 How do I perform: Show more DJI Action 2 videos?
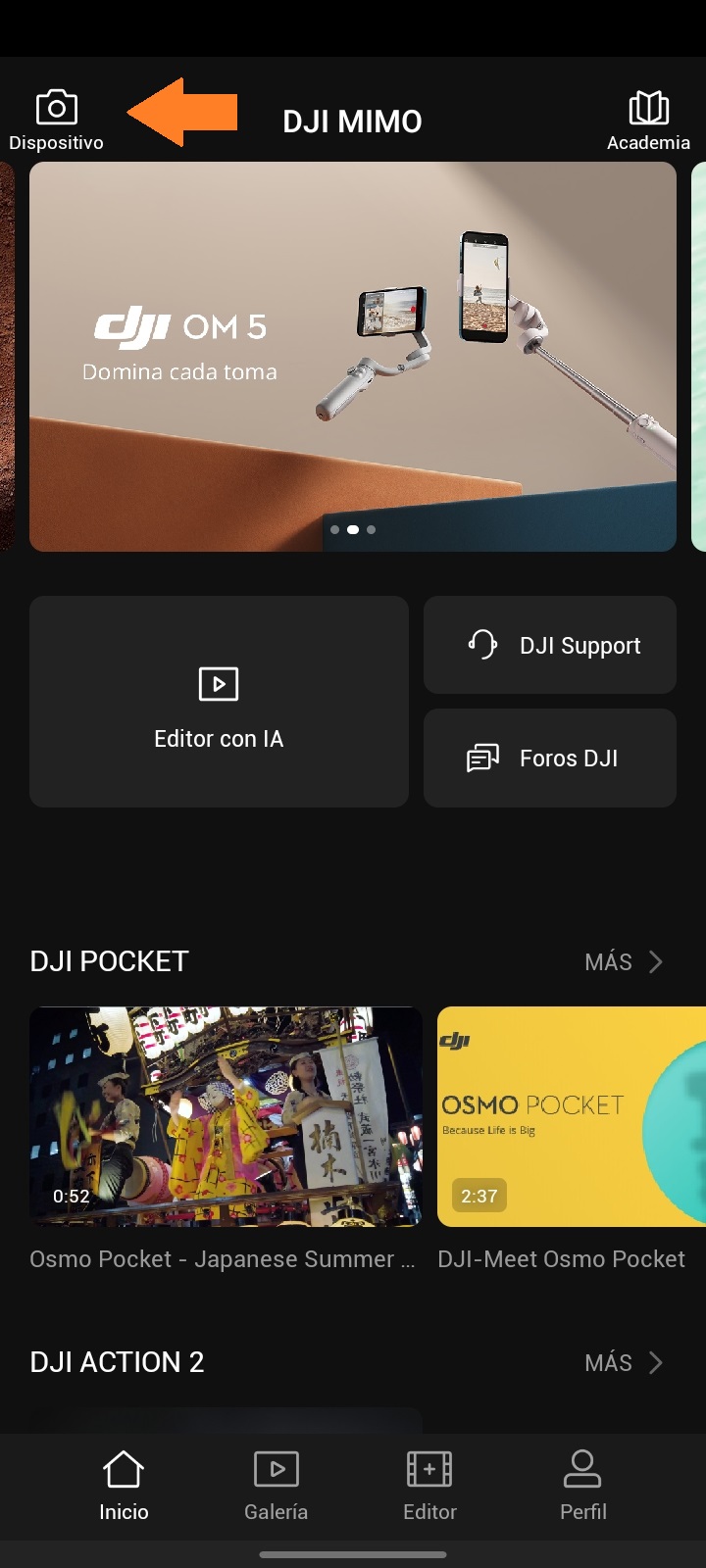pyautogui.click(x=625, y=1363)
